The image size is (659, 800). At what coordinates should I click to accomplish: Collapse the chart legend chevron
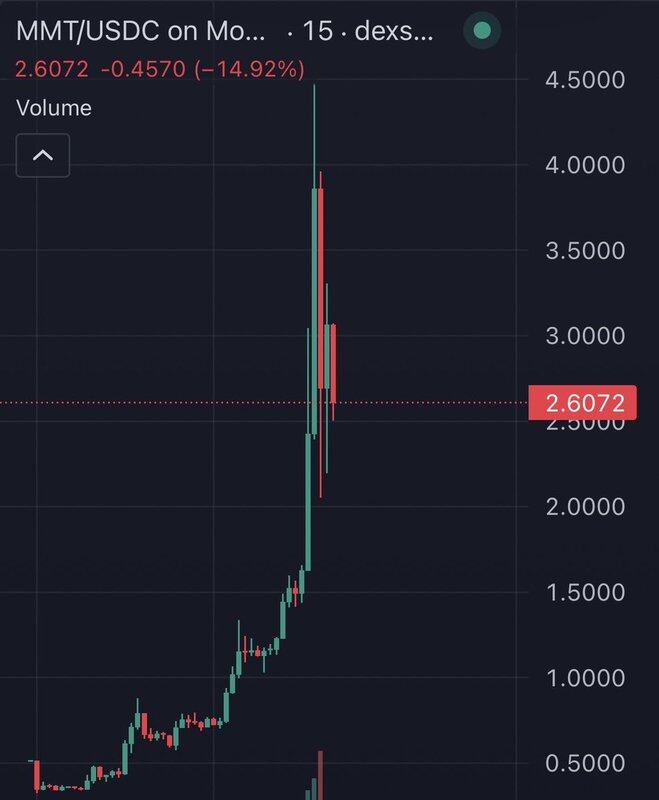point(43,156)
